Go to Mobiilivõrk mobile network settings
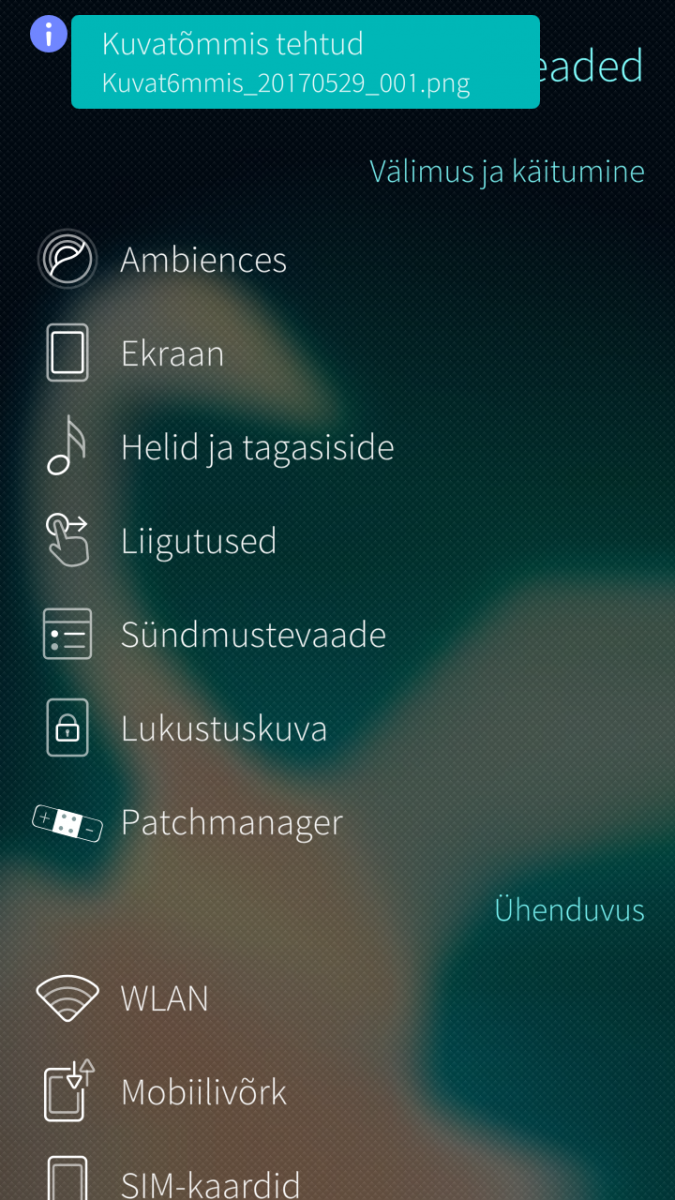675x1200 pixels. [203, 1092]
